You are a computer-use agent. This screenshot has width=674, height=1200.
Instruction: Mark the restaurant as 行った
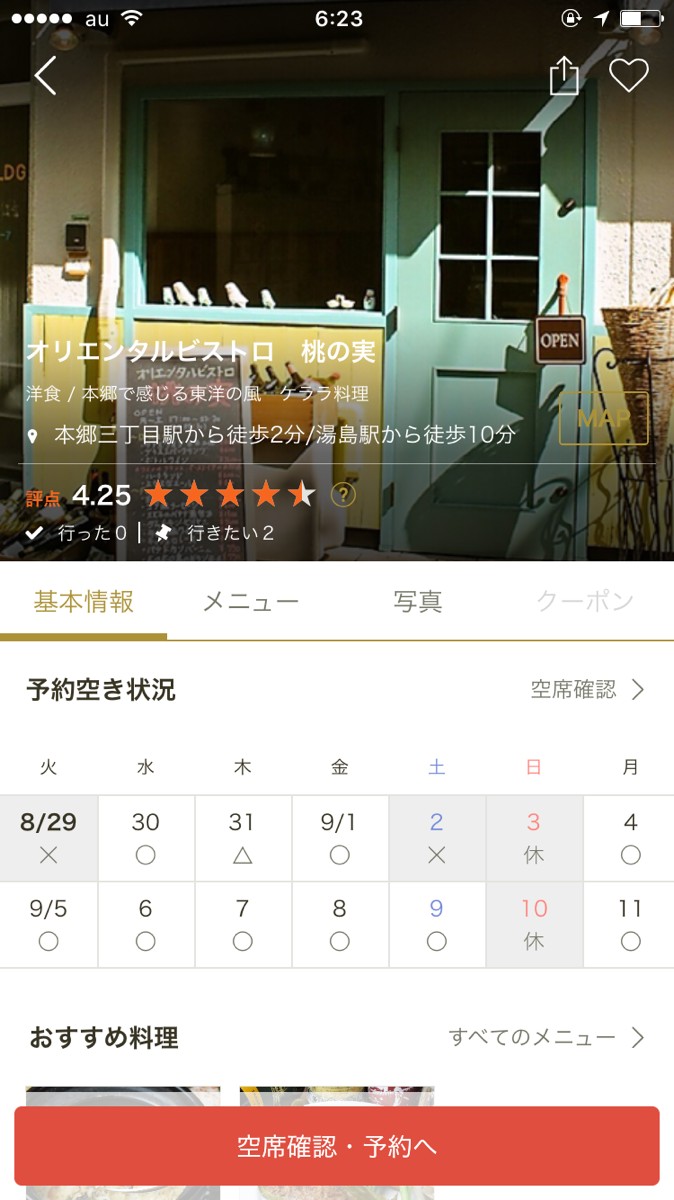click(77, 533)
